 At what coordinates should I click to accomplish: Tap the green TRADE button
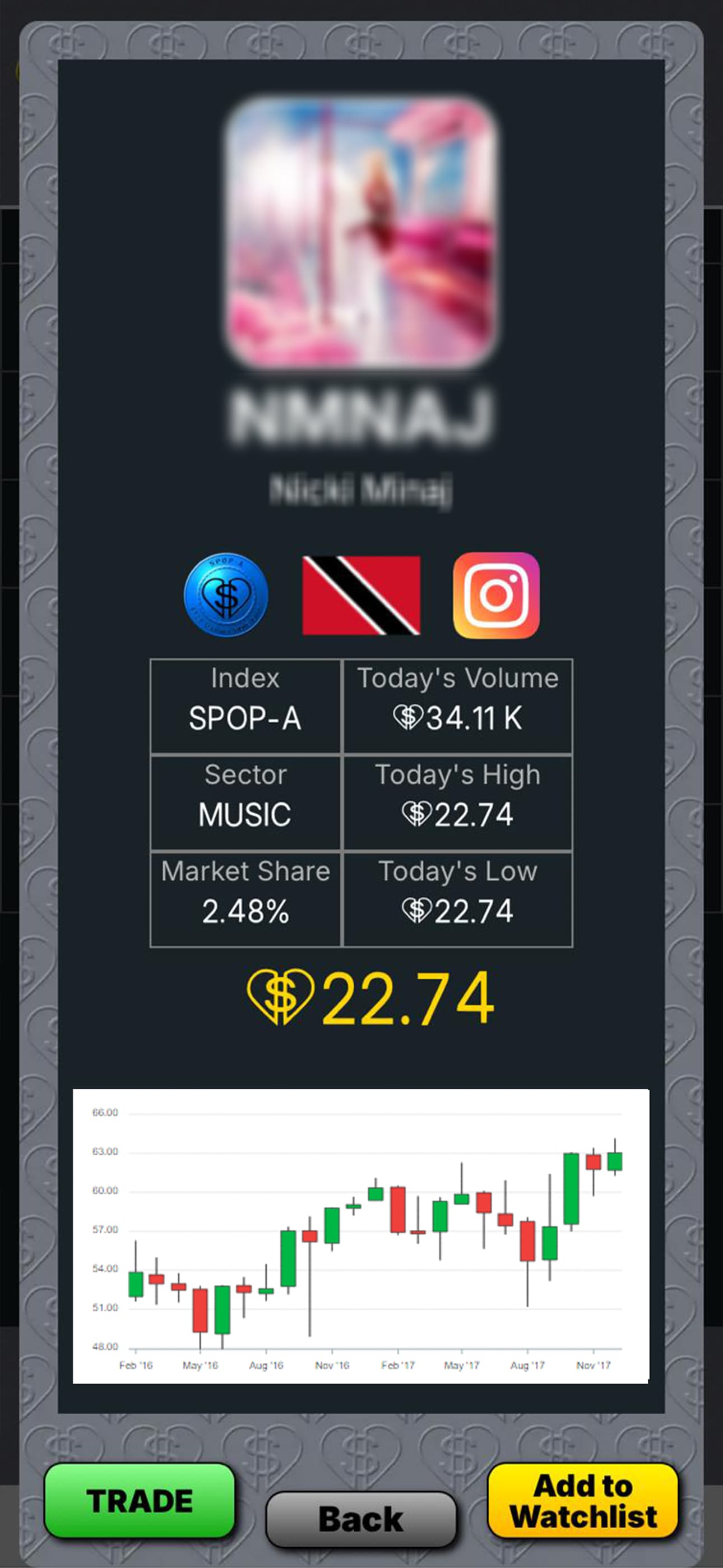[140, 1501]
